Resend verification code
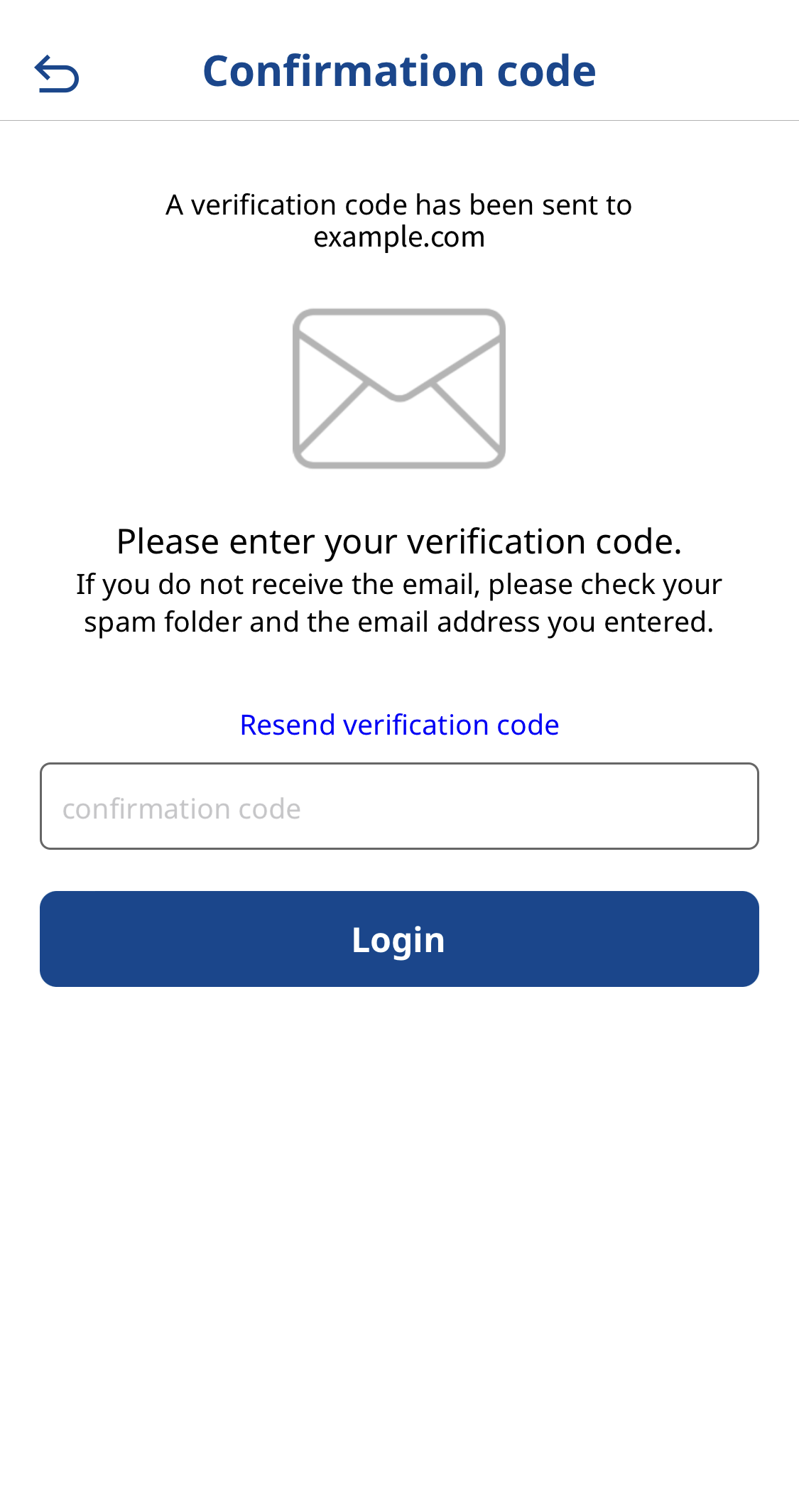 pyautogui.click(x=399, y=725)
